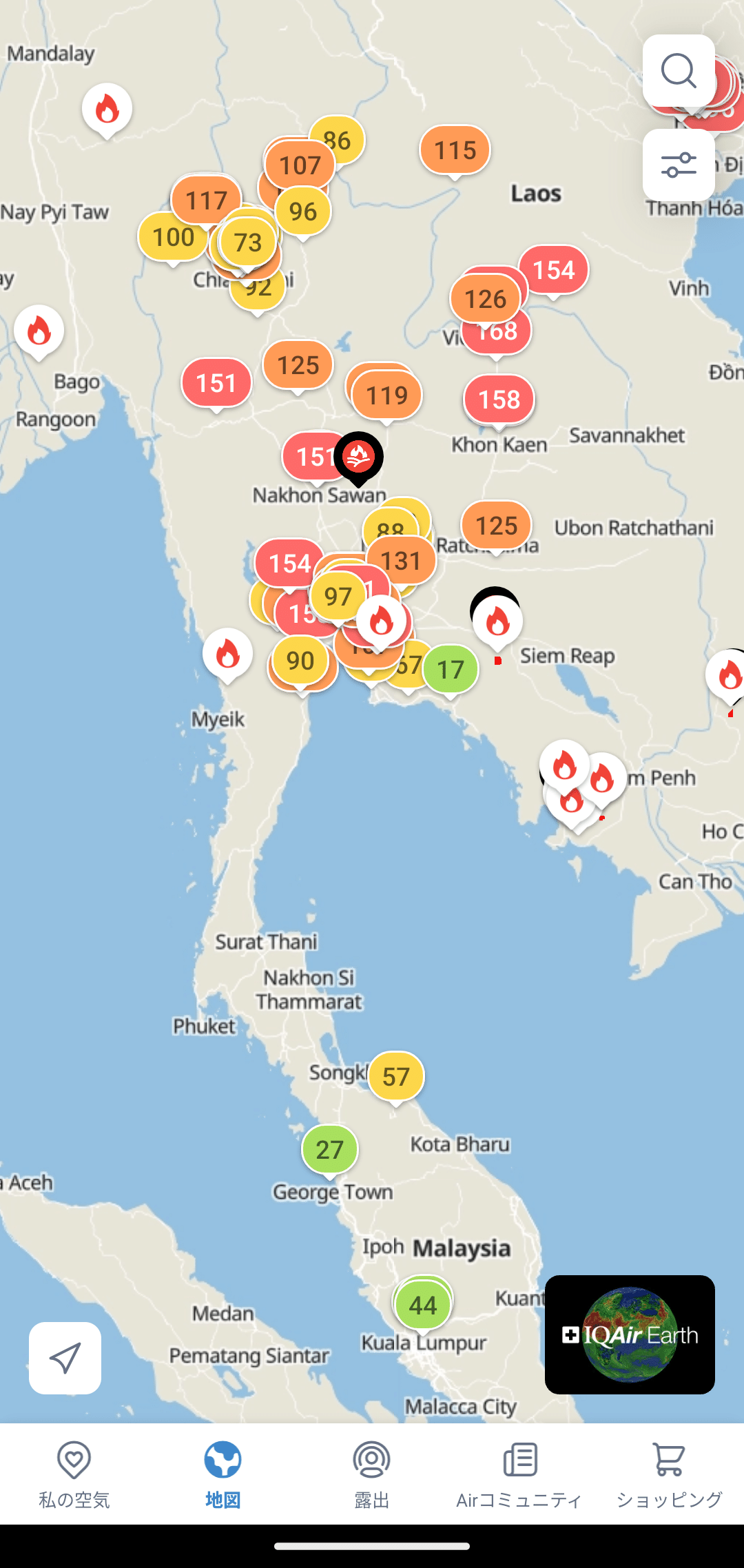Tap the black wildfire marker by Nakhon Sawan
This screenshot has width=744, height=1568.
pos(358,456)
